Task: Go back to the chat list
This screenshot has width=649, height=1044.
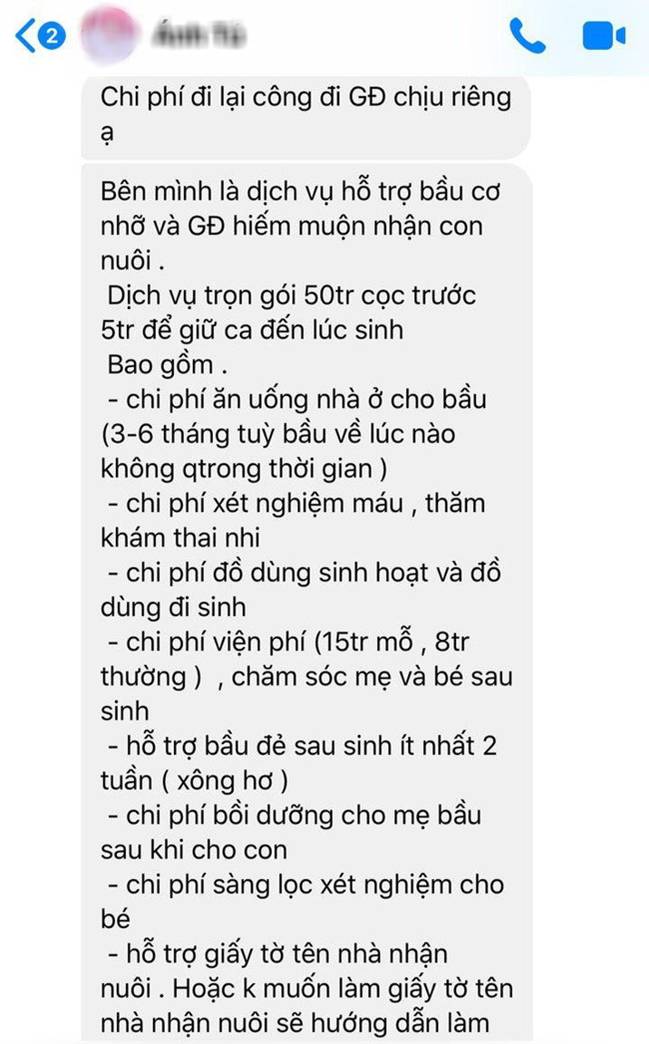Action: pos(26,37)
